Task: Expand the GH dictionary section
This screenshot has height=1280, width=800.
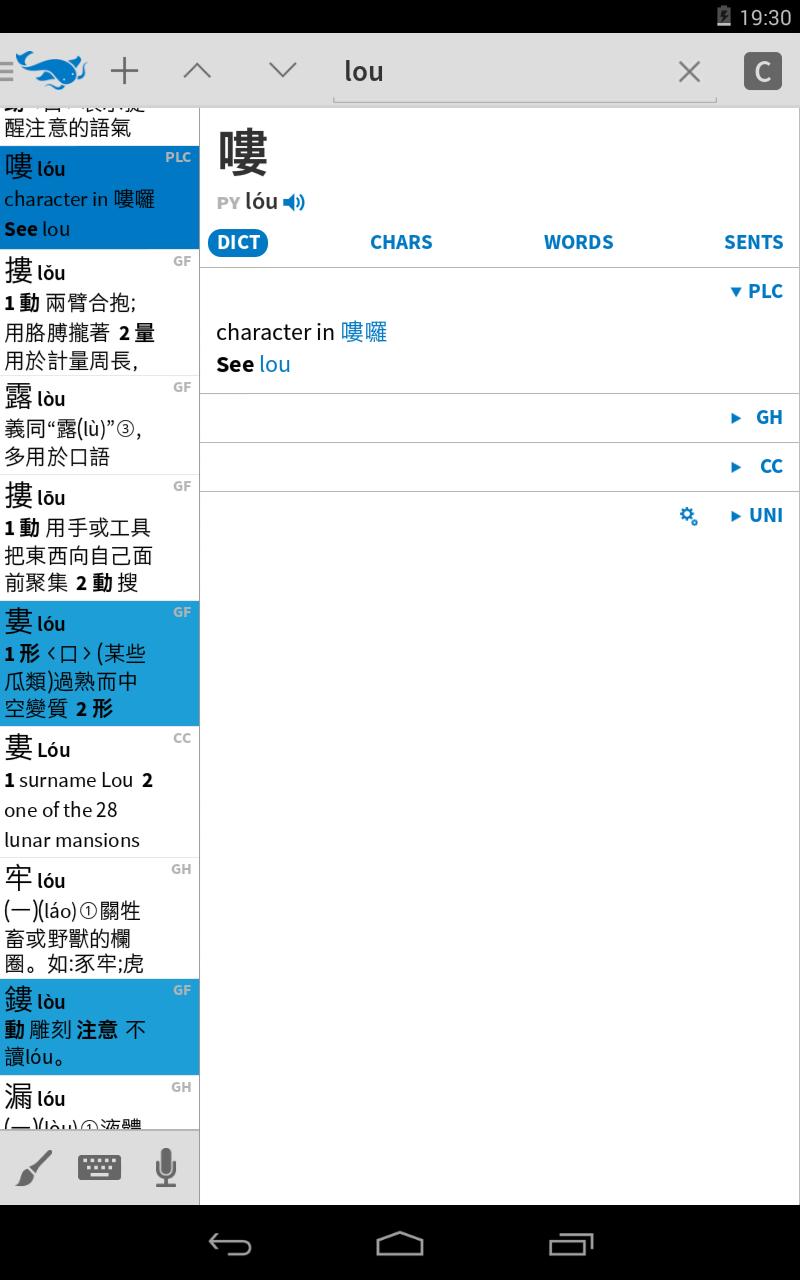Action: 757,418
